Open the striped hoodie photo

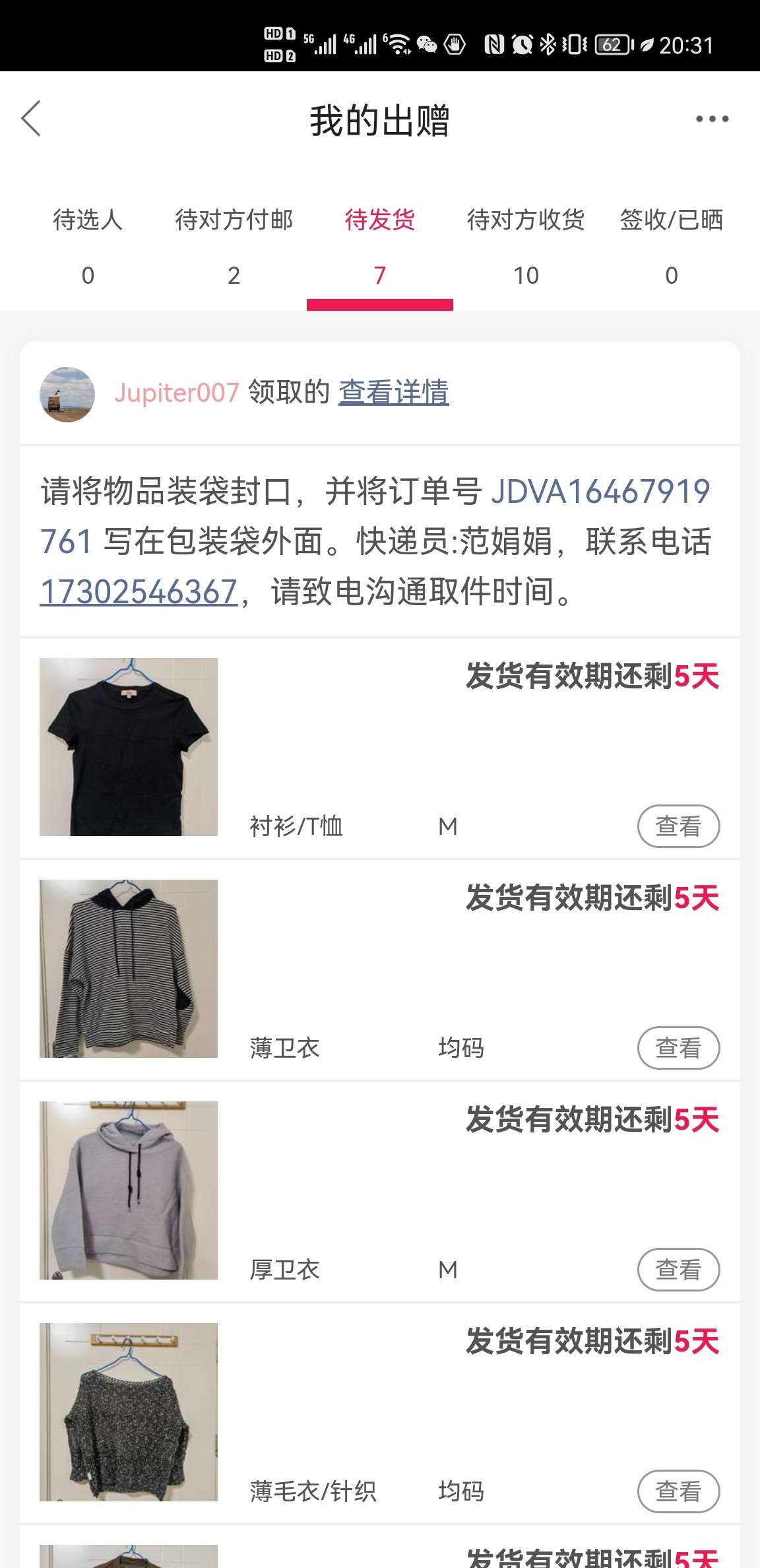pyautogui.click(x=129, y=969)
